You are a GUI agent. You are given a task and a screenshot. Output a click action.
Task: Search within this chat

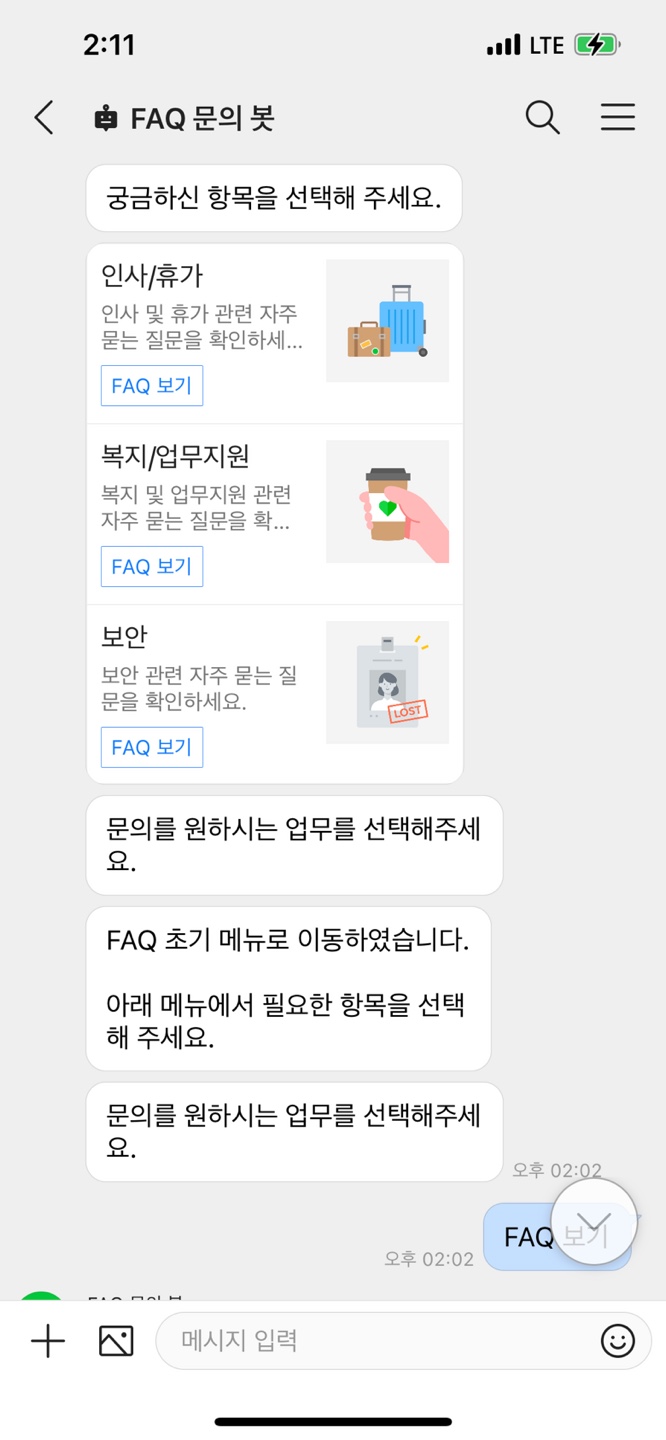click(x=542, y=118)
